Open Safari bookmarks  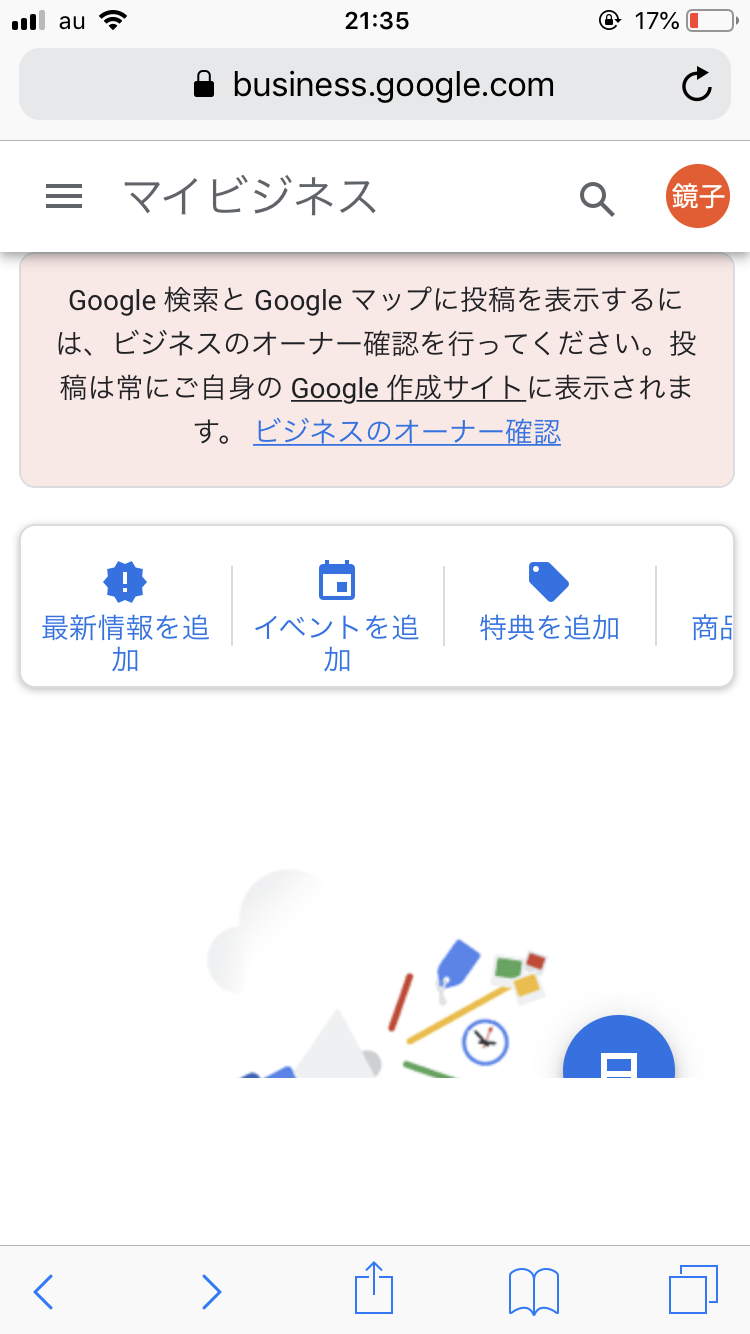click(533, 1291)
